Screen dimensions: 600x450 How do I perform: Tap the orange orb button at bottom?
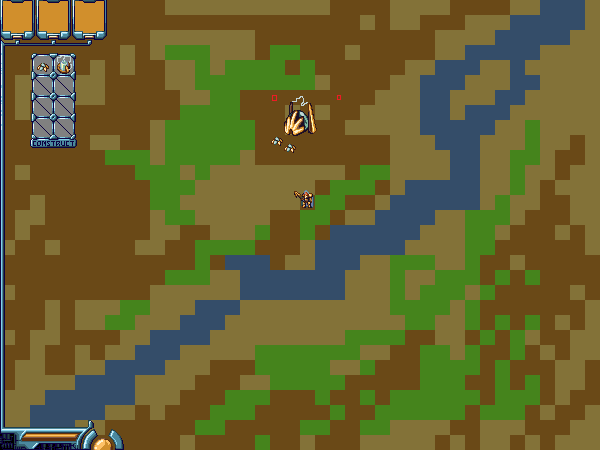click(x=102, y=442)
